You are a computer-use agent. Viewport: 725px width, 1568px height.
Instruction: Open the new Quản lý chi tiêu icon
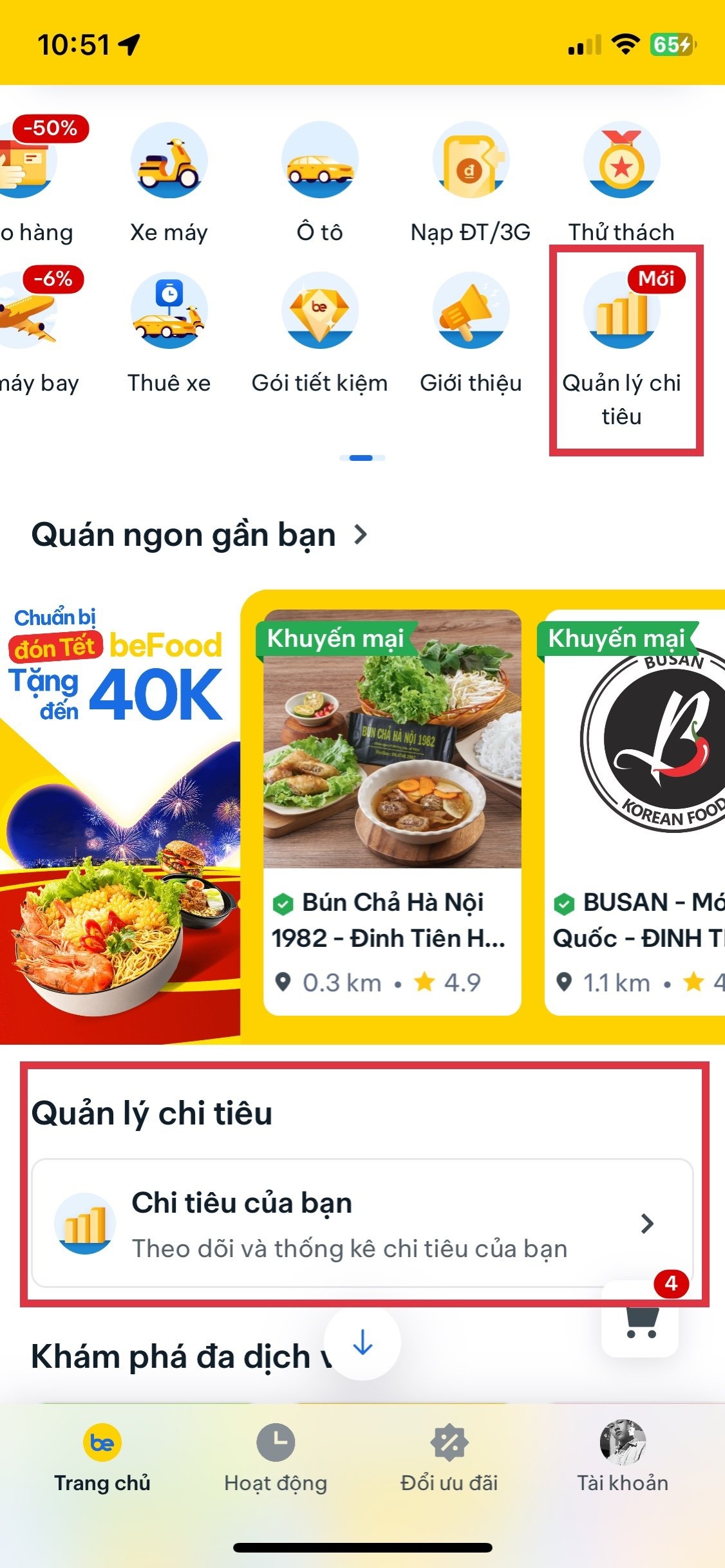[621, 313]
